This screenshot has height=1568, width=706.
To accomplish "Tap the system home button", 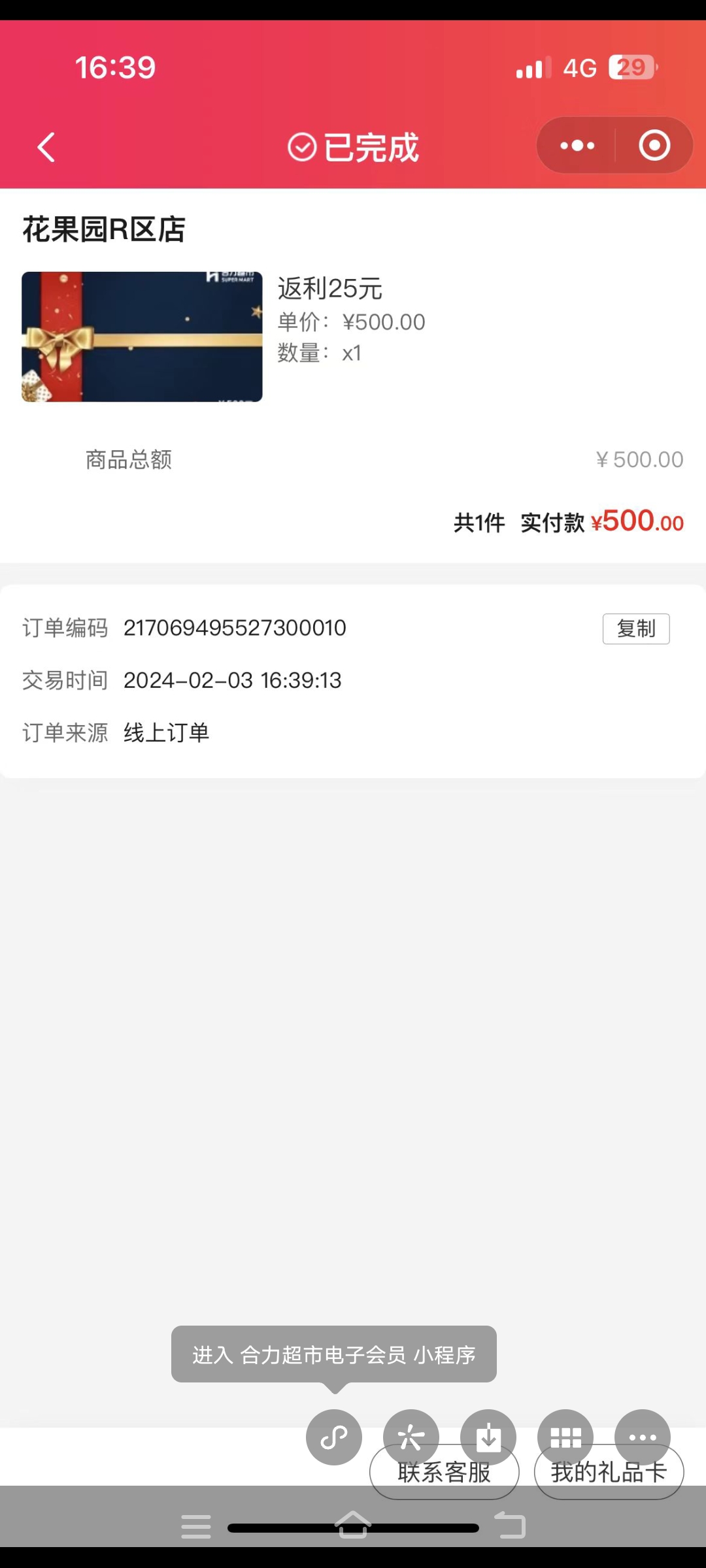I will pos(353,1525).
